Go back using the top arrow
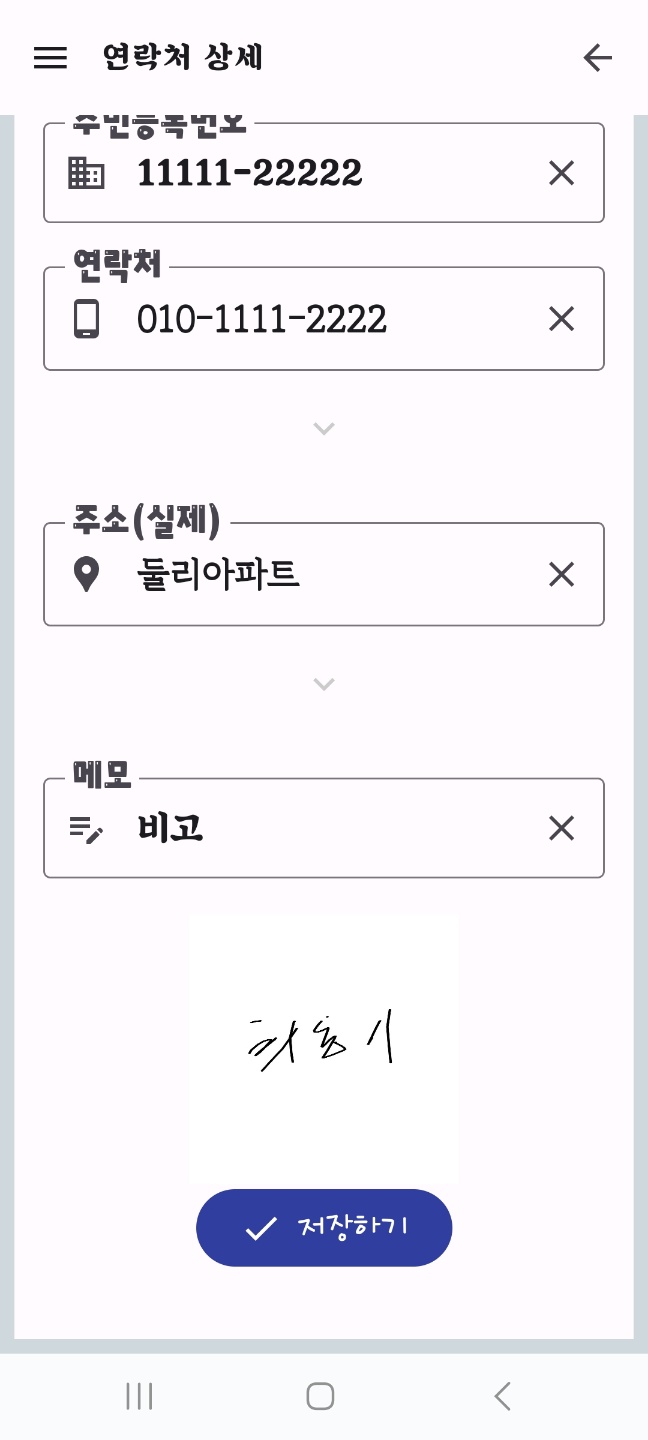Viewport: 648px width, 1440px height. pyautogui.click(x=597, y=58)
